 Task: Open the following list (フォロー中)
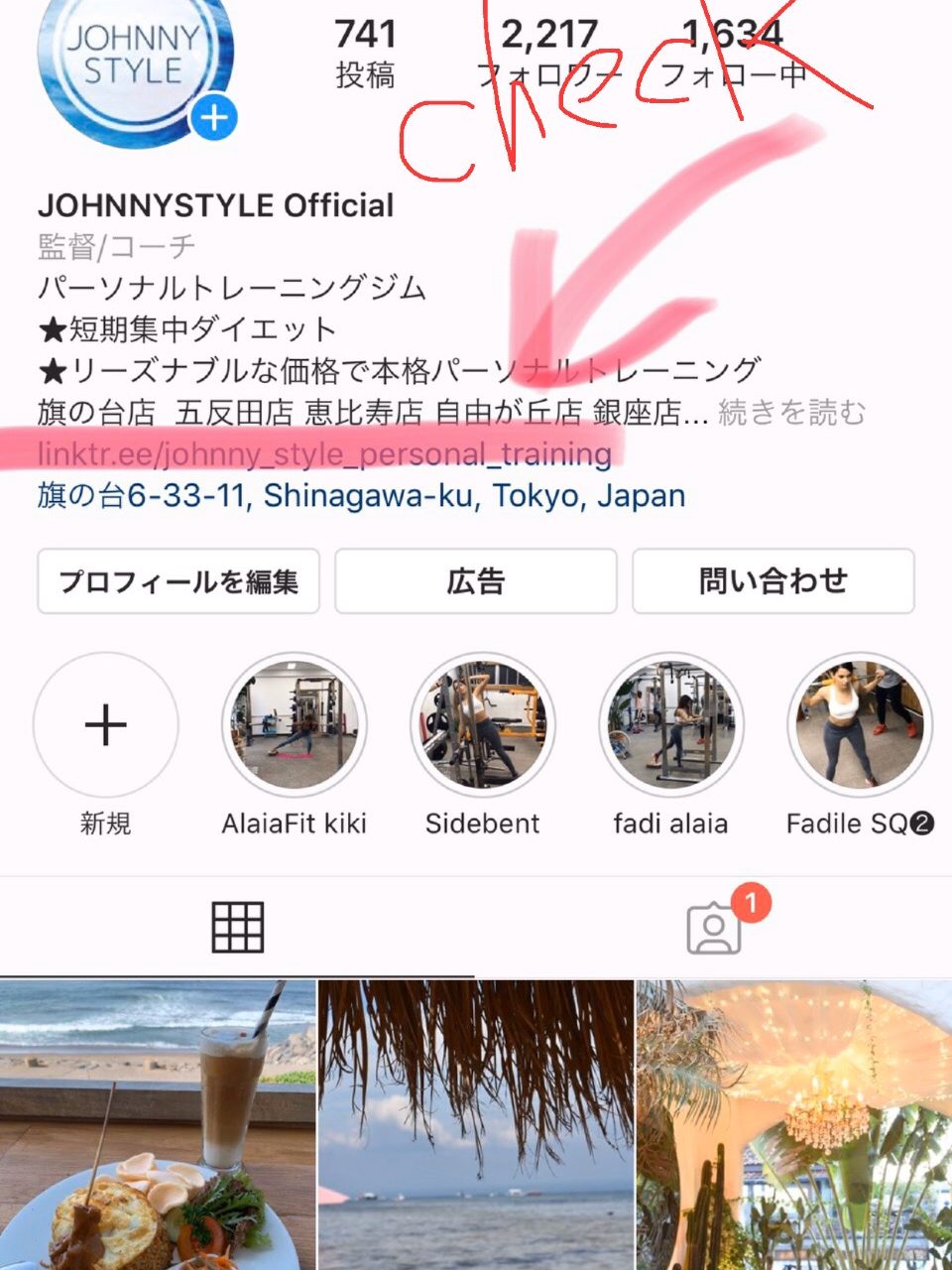[732, 55]
